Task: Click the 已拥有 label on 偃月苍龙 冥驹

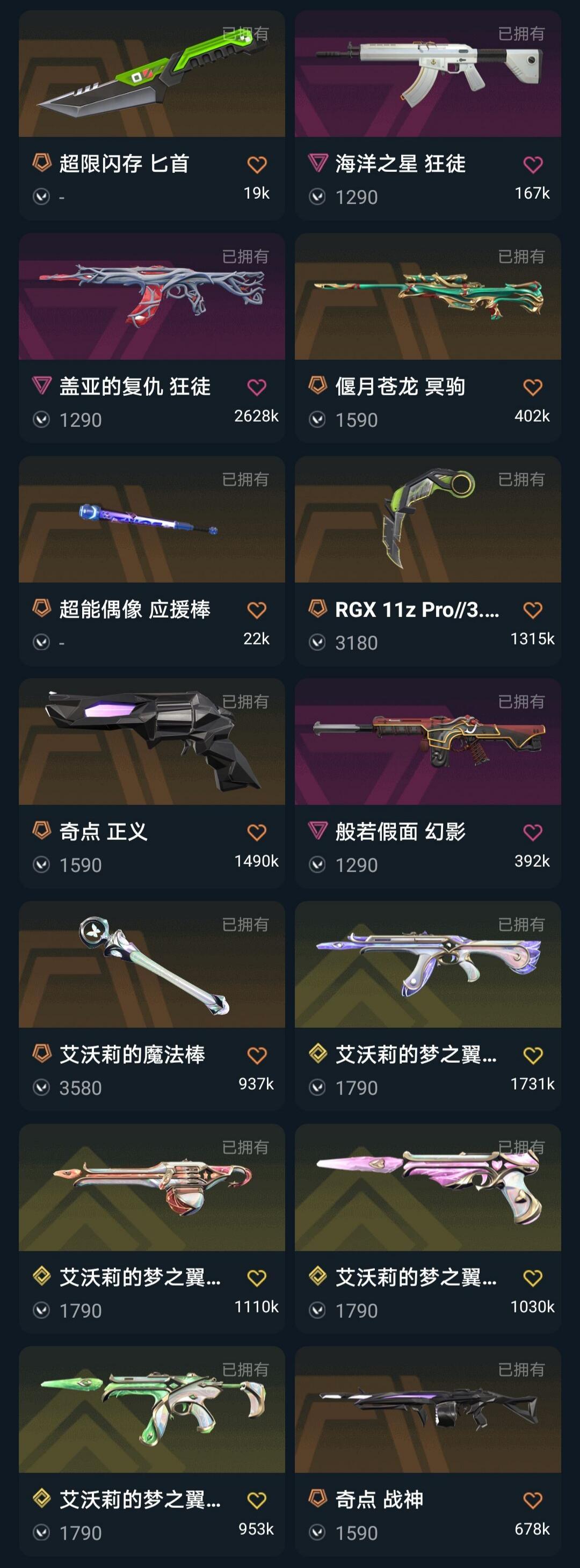Action: (523, 256)
